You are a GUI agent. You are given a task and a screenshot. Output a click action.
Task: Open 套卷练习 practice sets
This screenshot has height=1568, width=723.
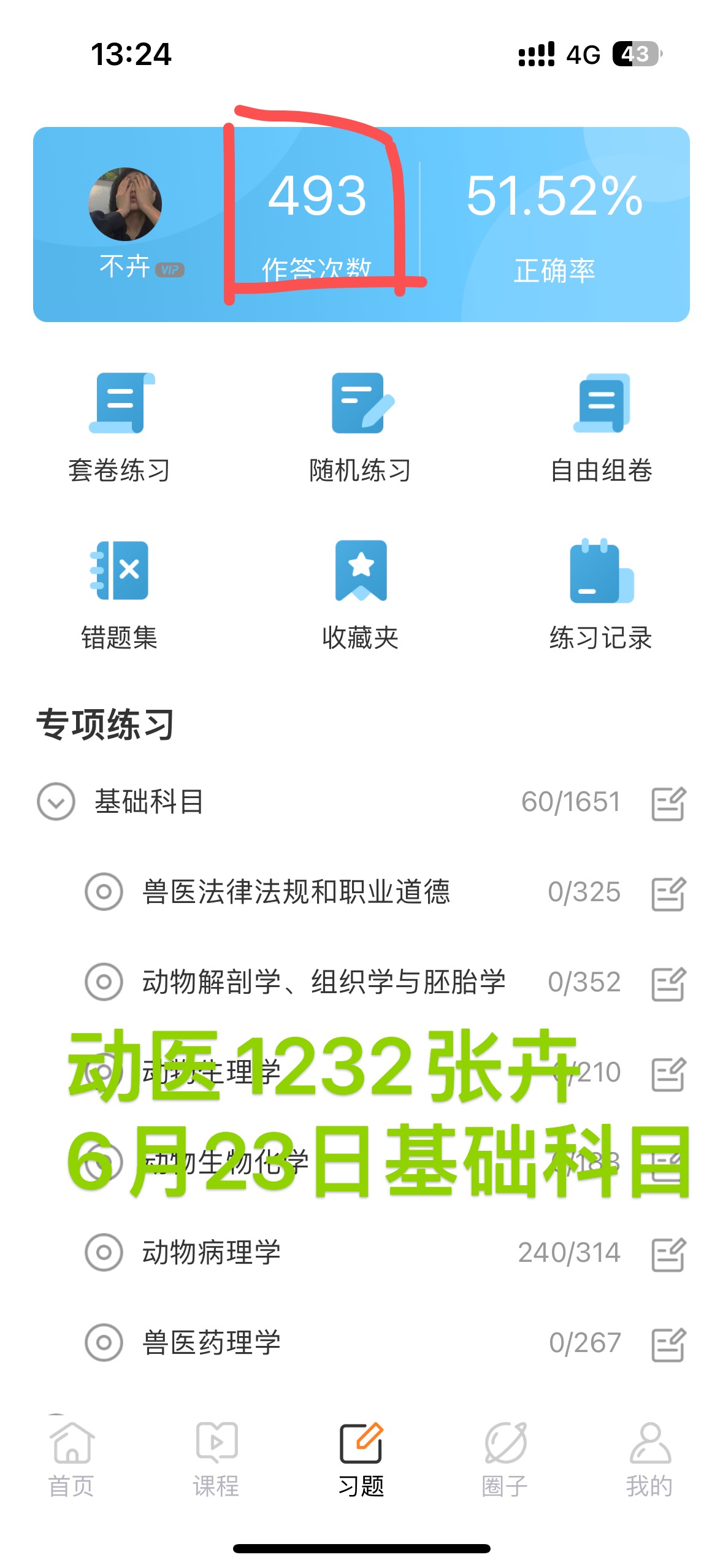[x=120, y=427]
